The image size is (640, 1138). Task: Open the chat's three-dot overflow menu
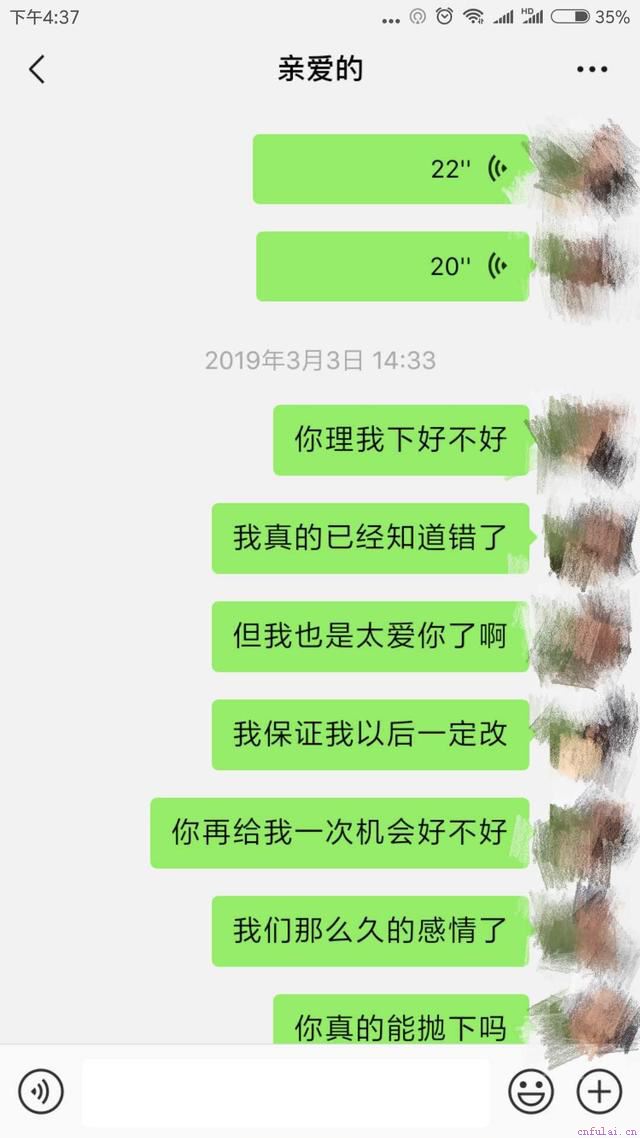click(x=592, y=69)
